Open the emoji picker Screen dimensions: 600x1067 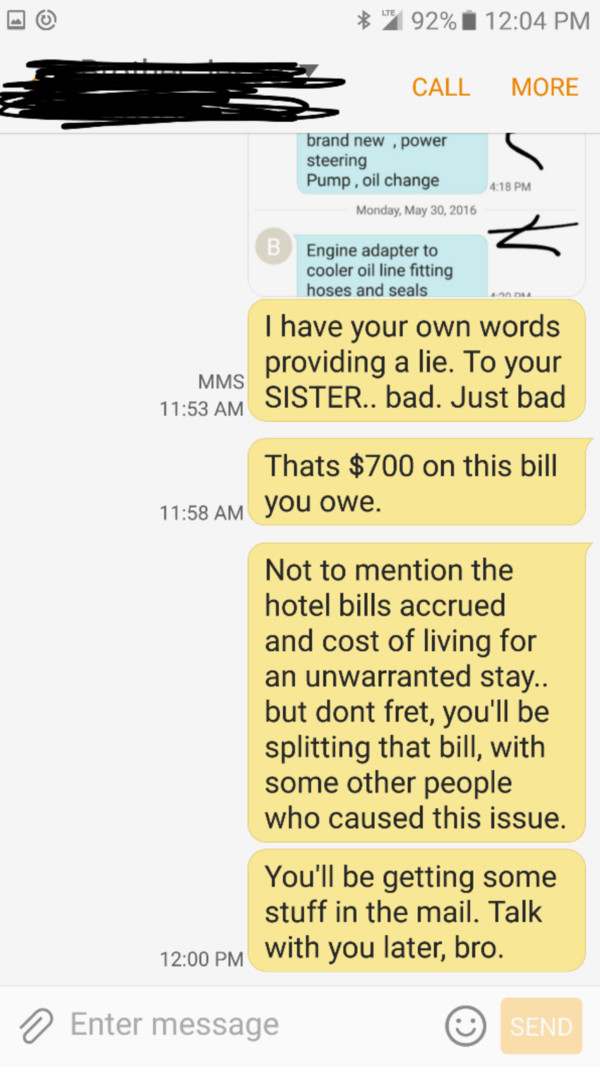click(x=465, y=1026)
